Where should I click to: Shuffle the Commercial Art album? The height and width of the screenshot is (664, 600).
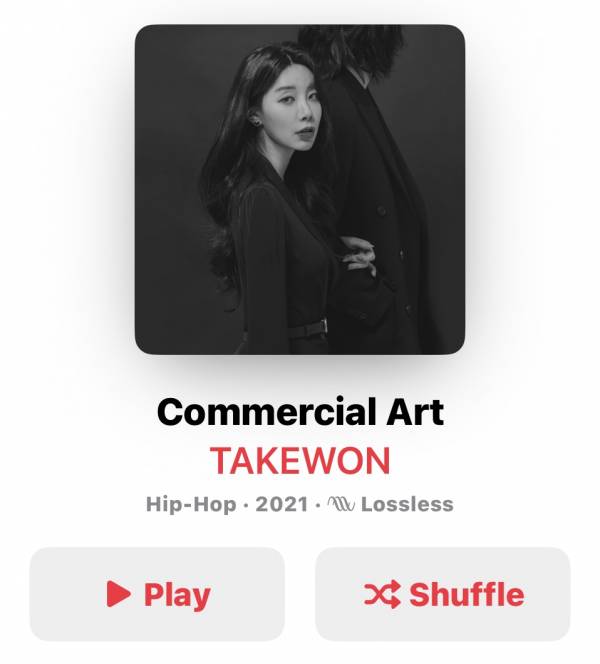[x=443, y=594]
